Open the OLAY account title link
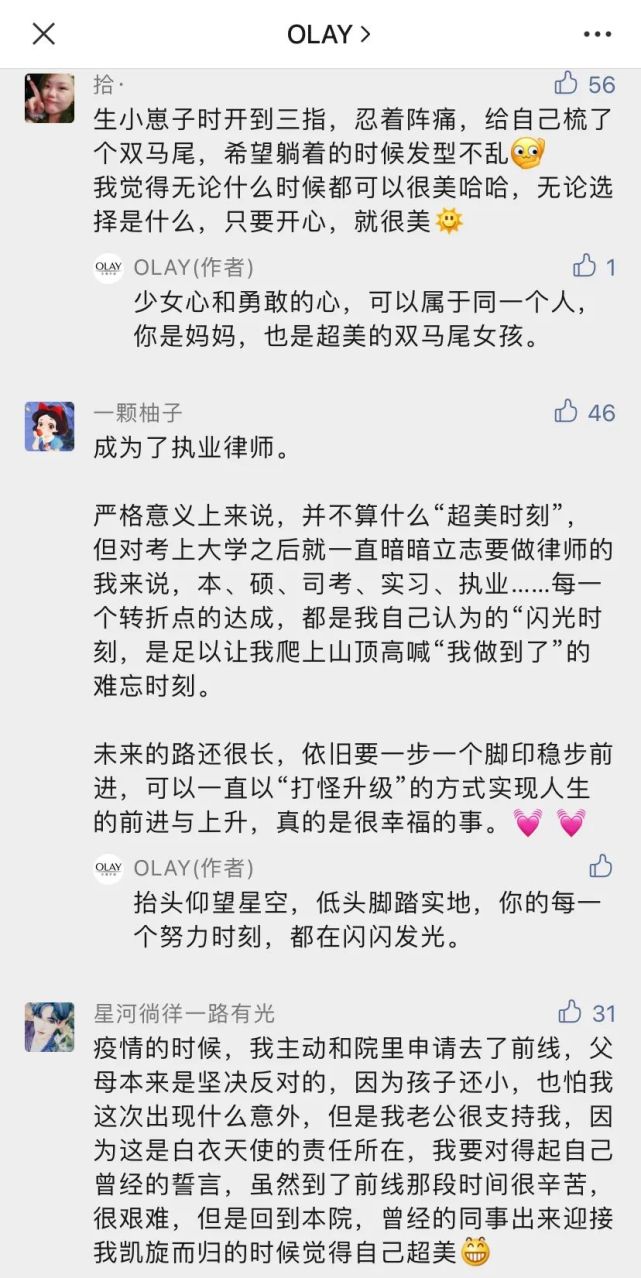Viewport: 641px width, 1278px height. pos(329,34)
